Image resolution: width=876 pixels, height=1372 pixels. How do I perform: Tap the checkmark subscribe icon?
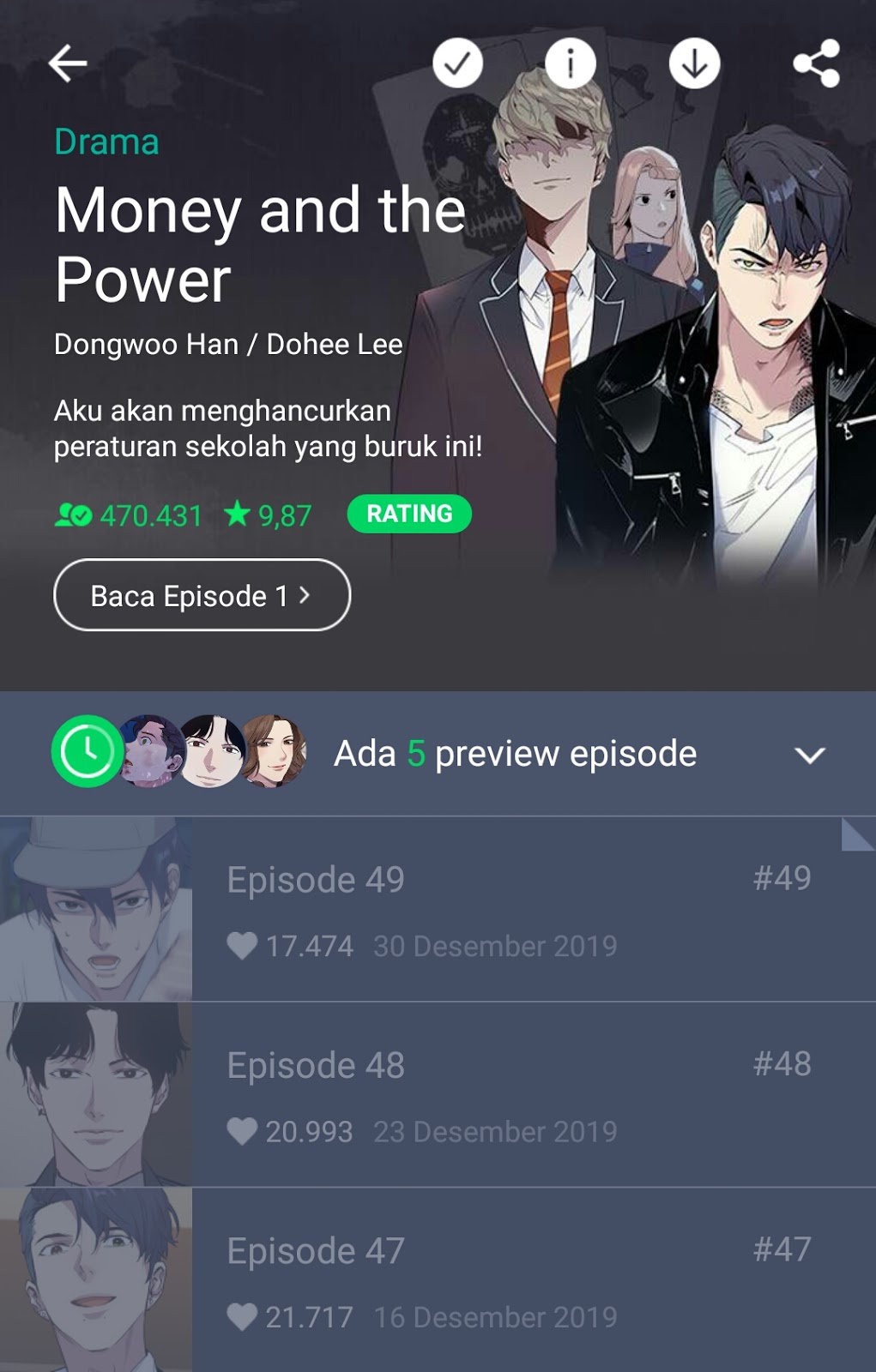pos(457,63)
